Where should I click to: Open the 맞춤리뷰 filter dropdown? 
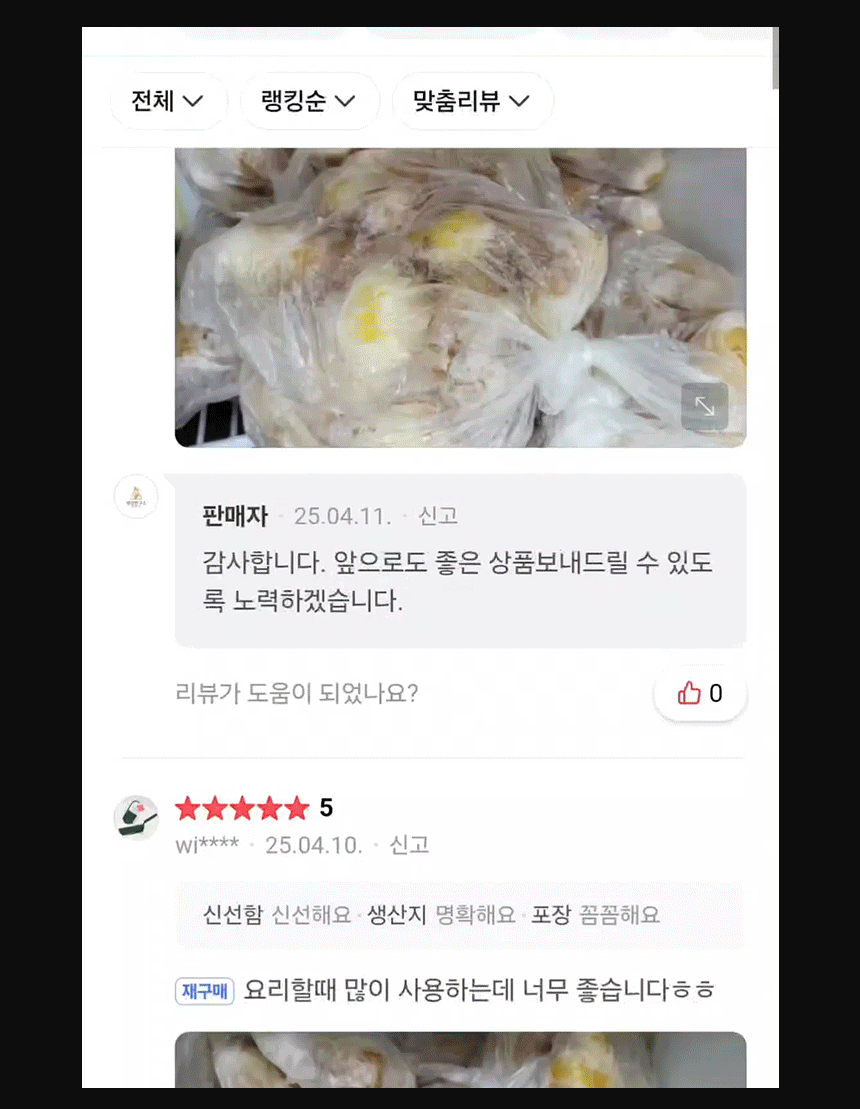tap(472, 101)
